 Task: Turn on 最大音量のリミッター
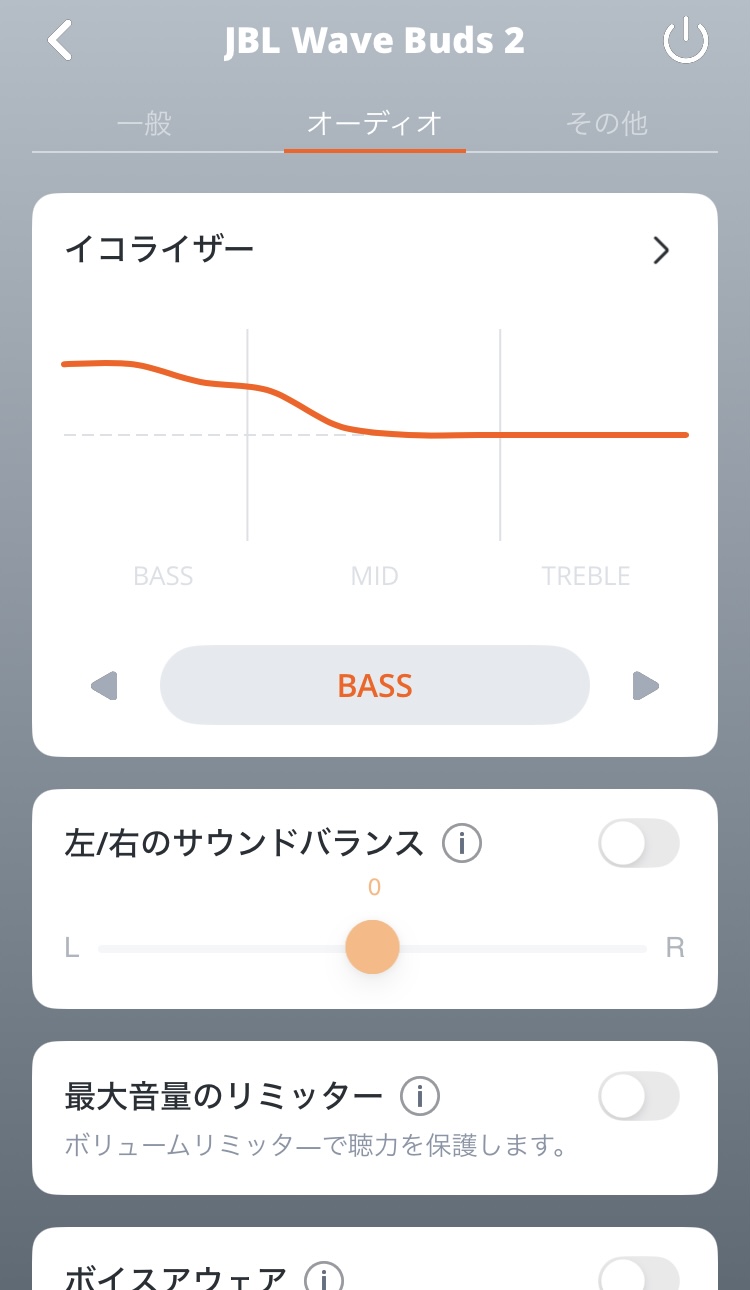click(638, 1097)
